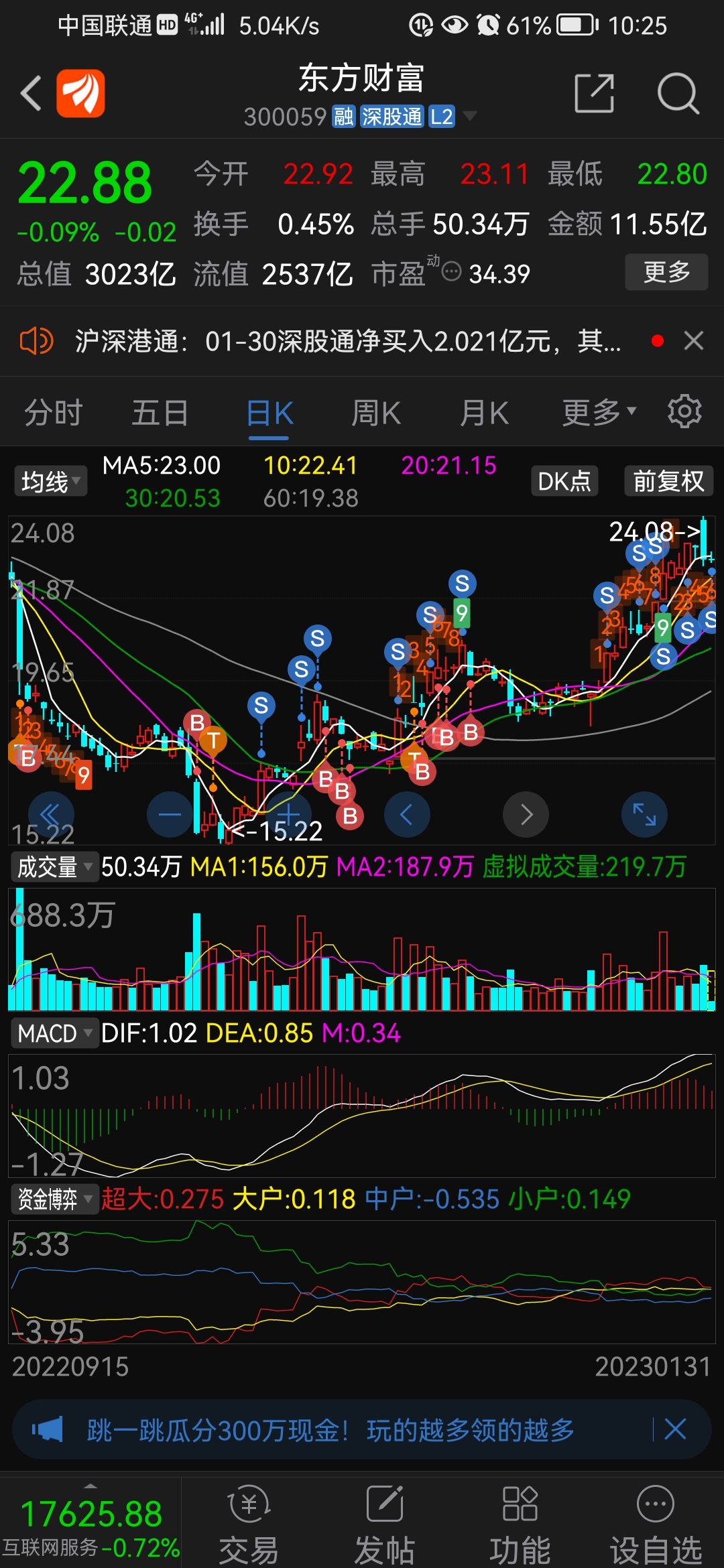Zoom in the candlestick chart with plus icon

[x=288, y=813]
